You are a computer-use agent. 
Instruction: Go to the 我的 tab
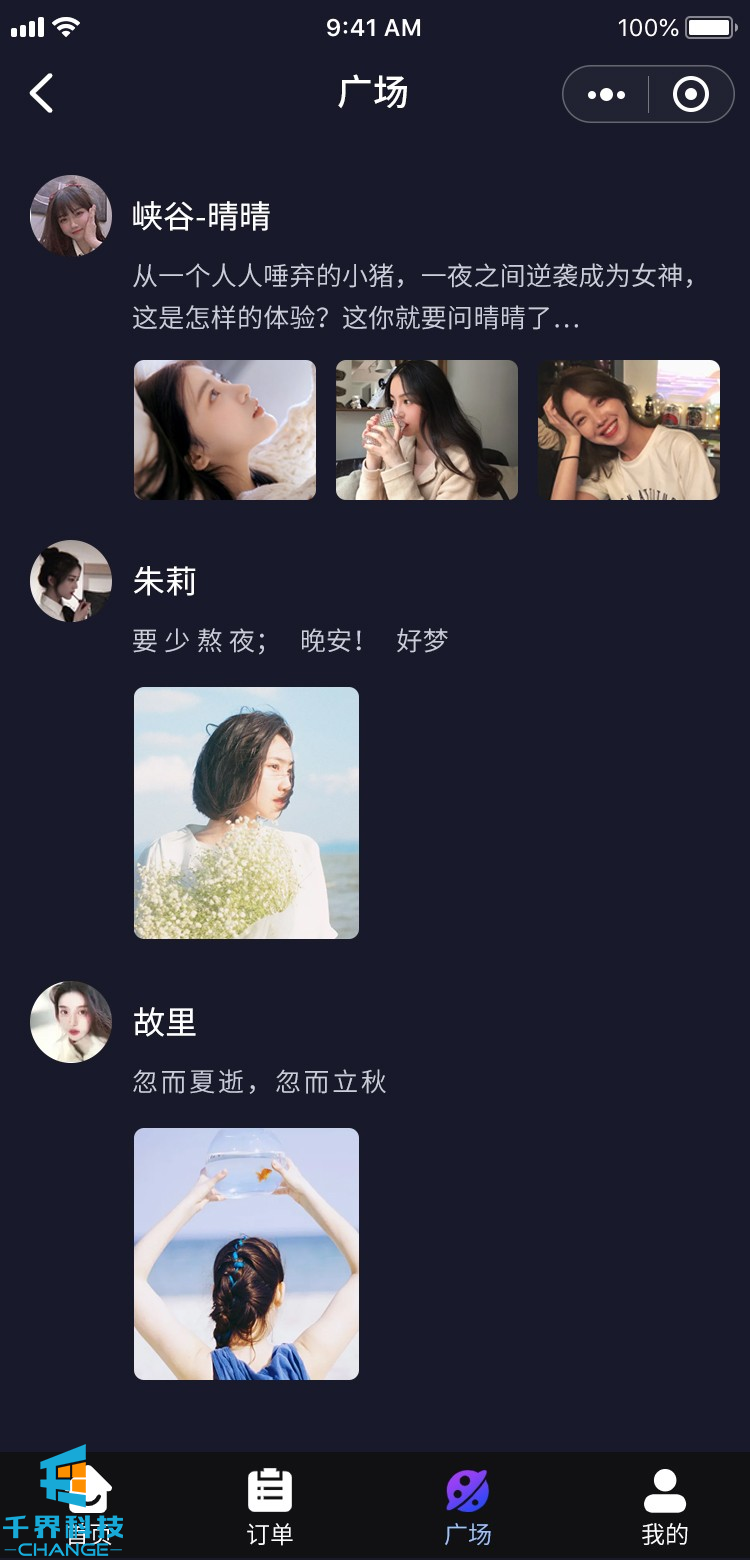coord(665,1506)
